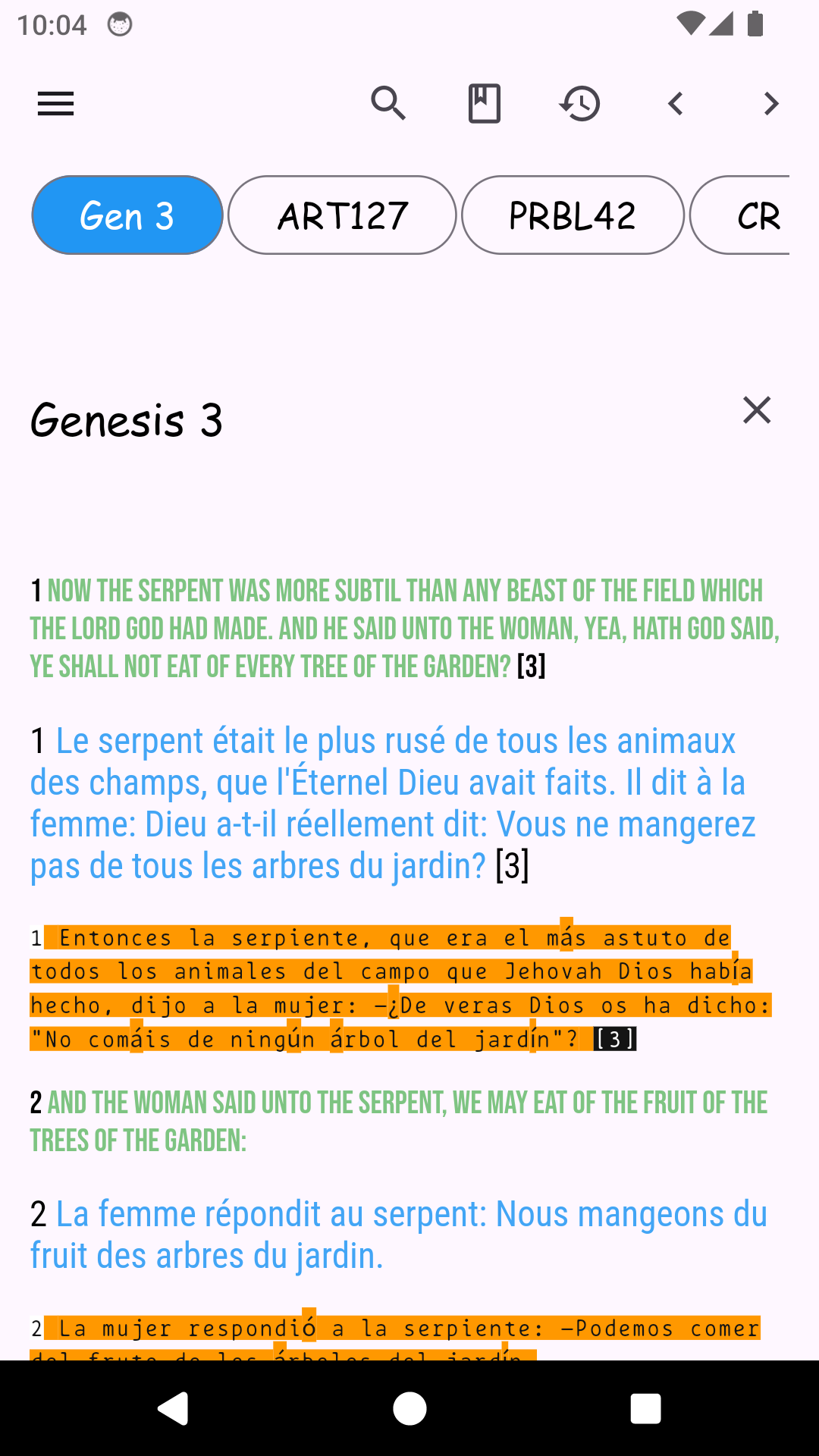Image resolution: width=819 pixels, height=1456 pixels.
Task: Go to the previous chapter
Action: coord(676,103)
